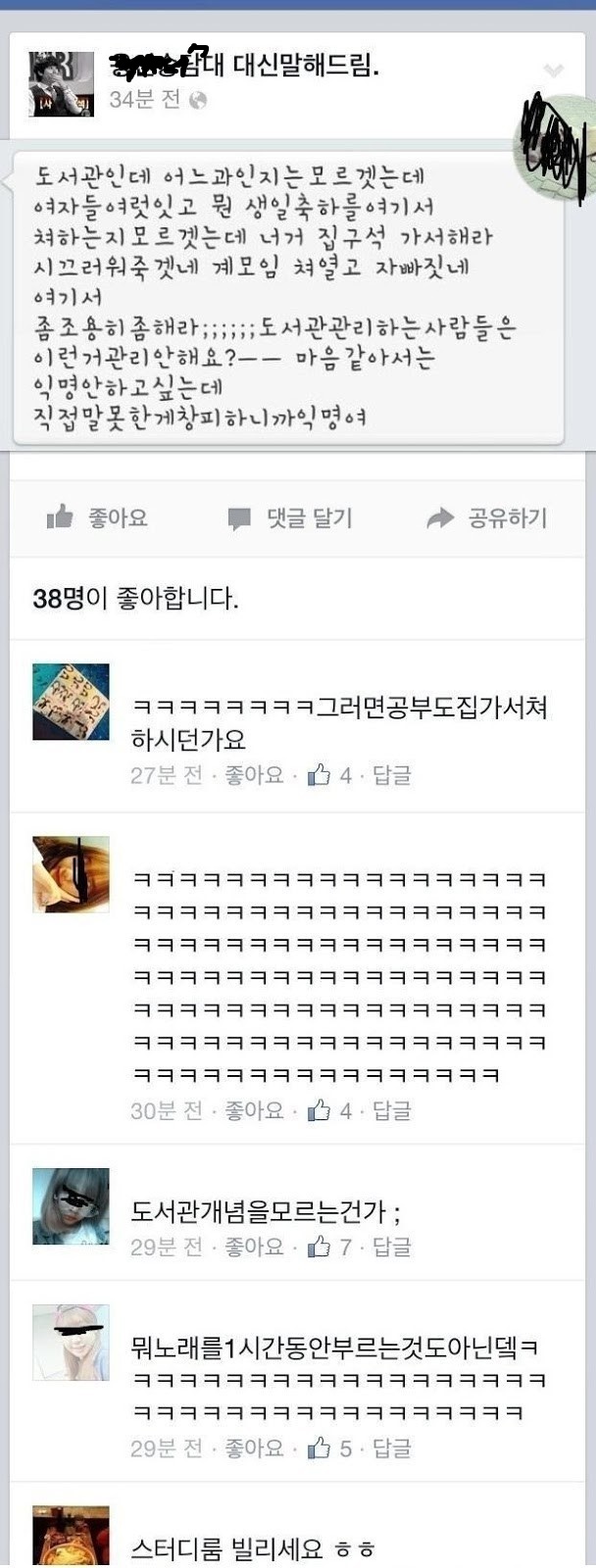
Task: Open avatar of the 스터디룸 빌리세요 commenter
Action: tap(71, 1537)
